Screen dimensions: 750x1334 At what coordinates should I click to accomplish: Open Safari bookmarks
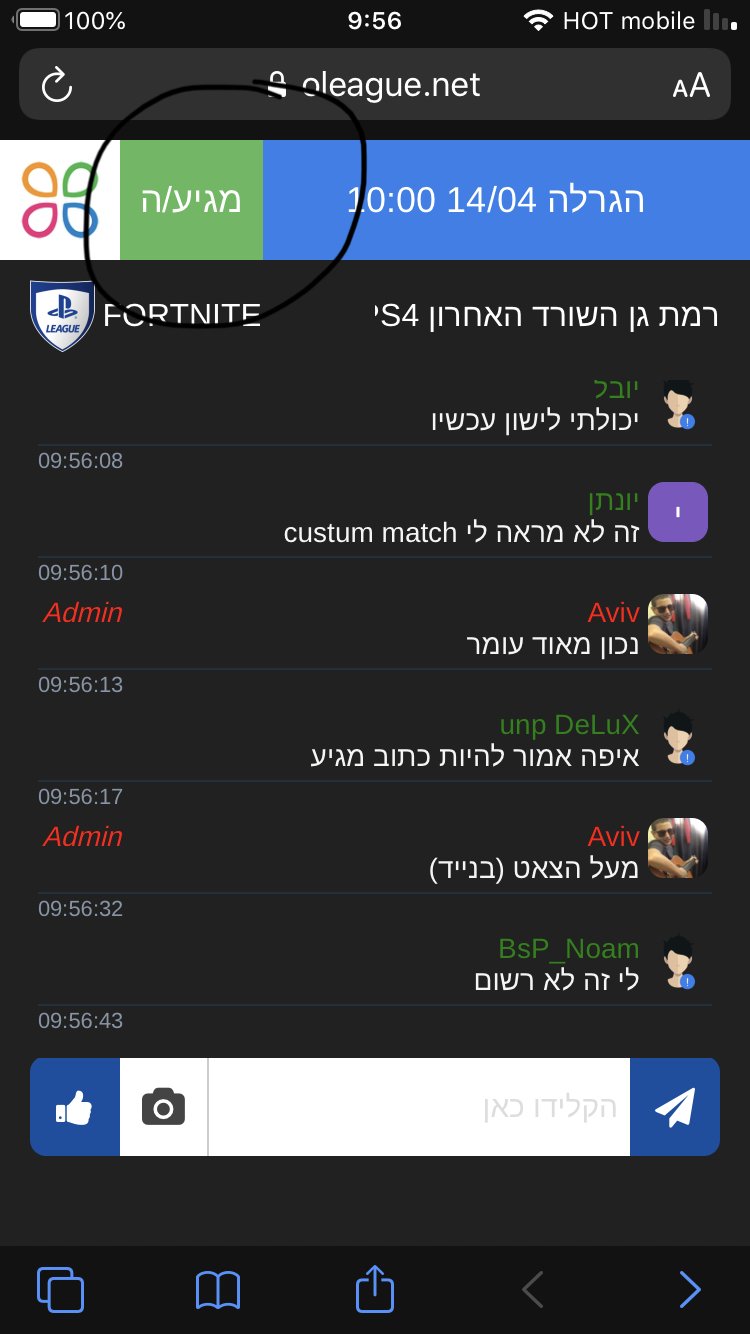(x=217, y=1290)
